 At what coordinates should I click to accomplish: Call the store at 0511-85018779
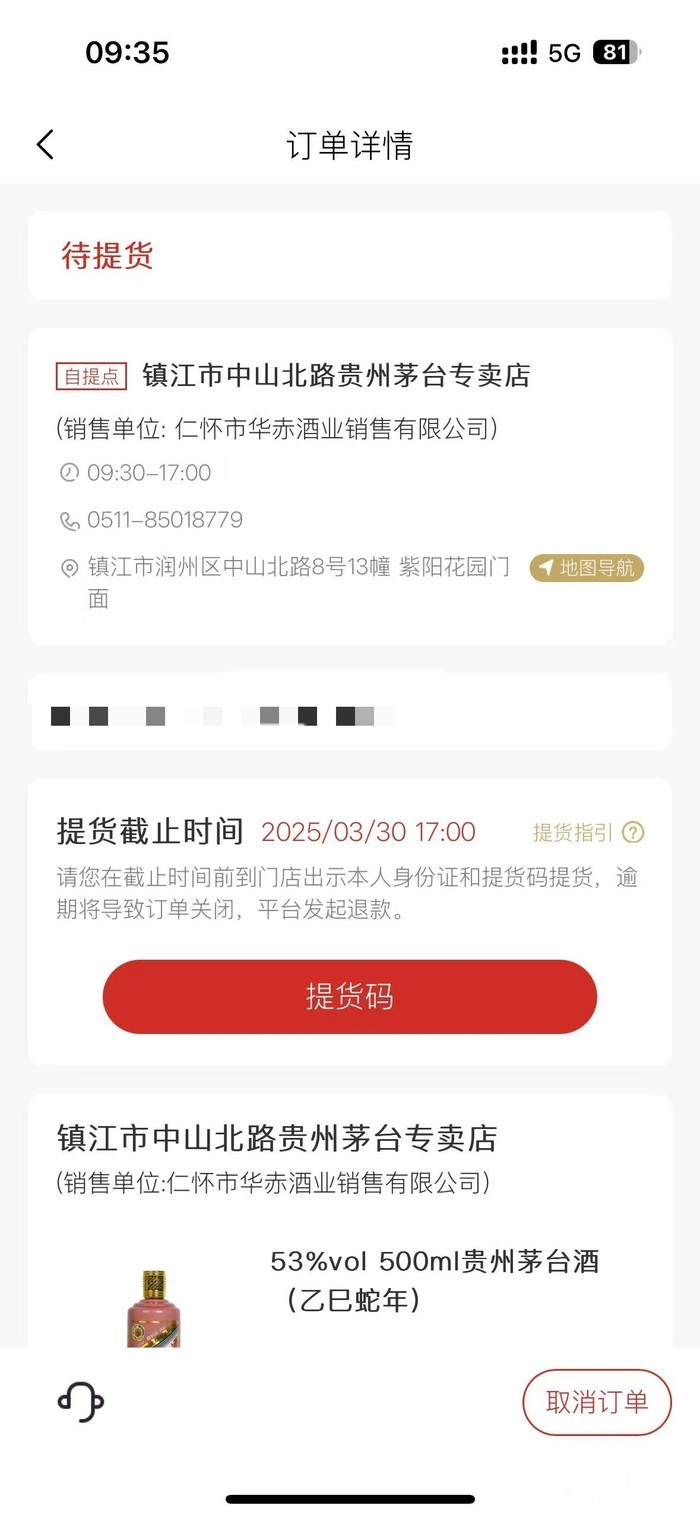pos(164,520)
